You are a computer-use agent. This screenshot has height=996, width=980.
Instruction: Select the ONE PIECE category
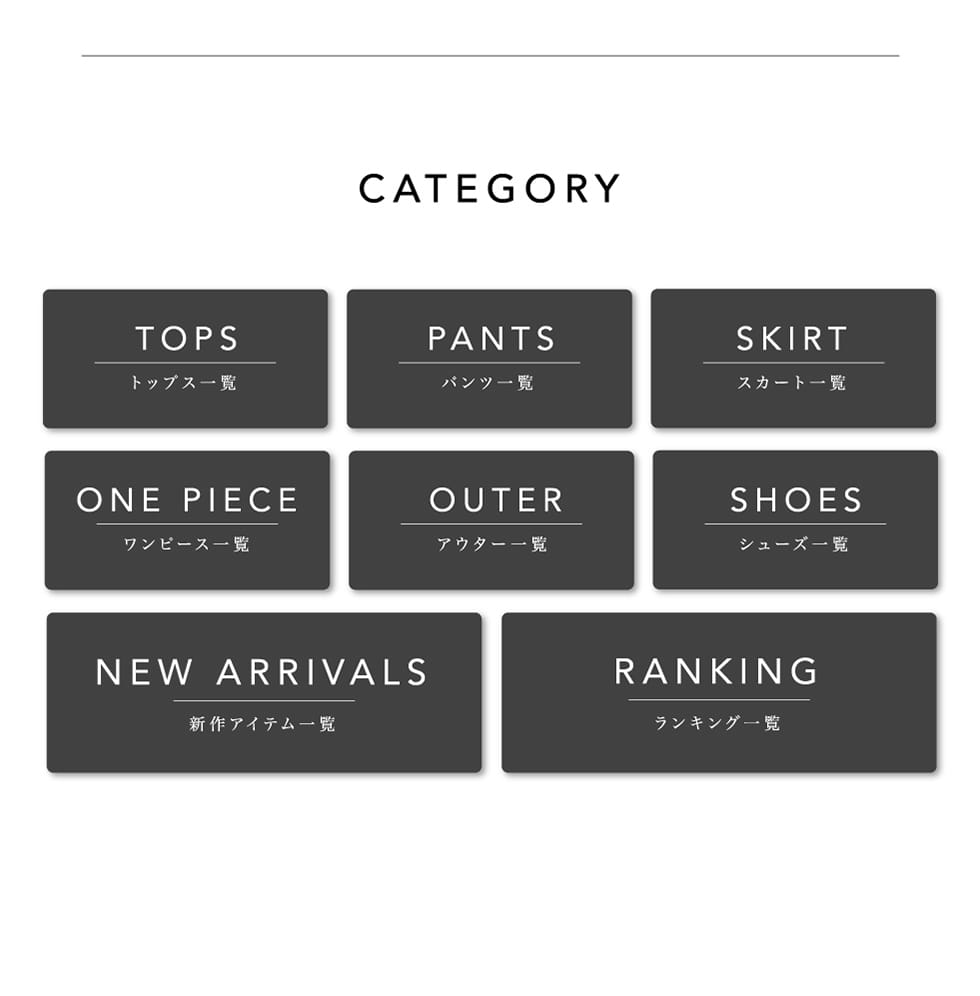tap(187, 520)
